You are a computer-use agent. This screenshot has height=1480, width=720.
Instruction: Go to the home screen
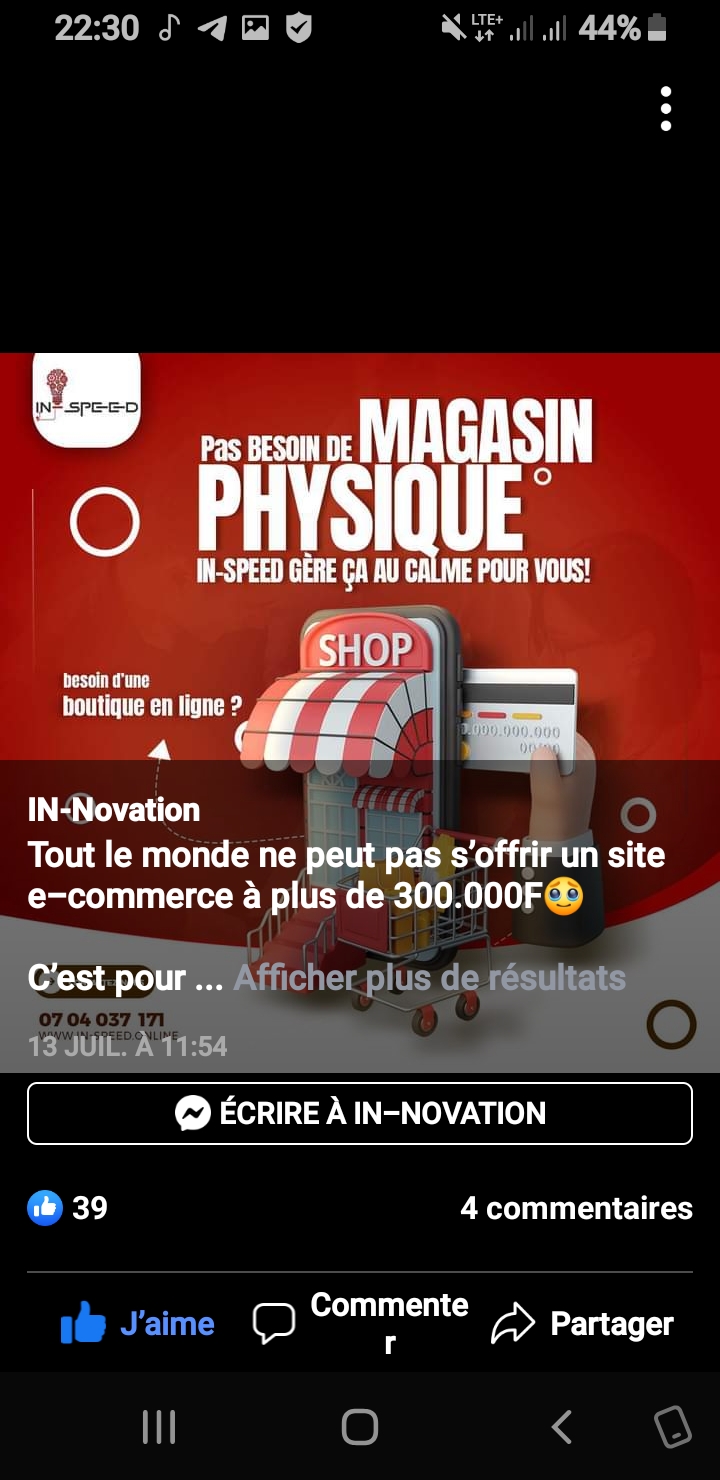(360, 1427)
